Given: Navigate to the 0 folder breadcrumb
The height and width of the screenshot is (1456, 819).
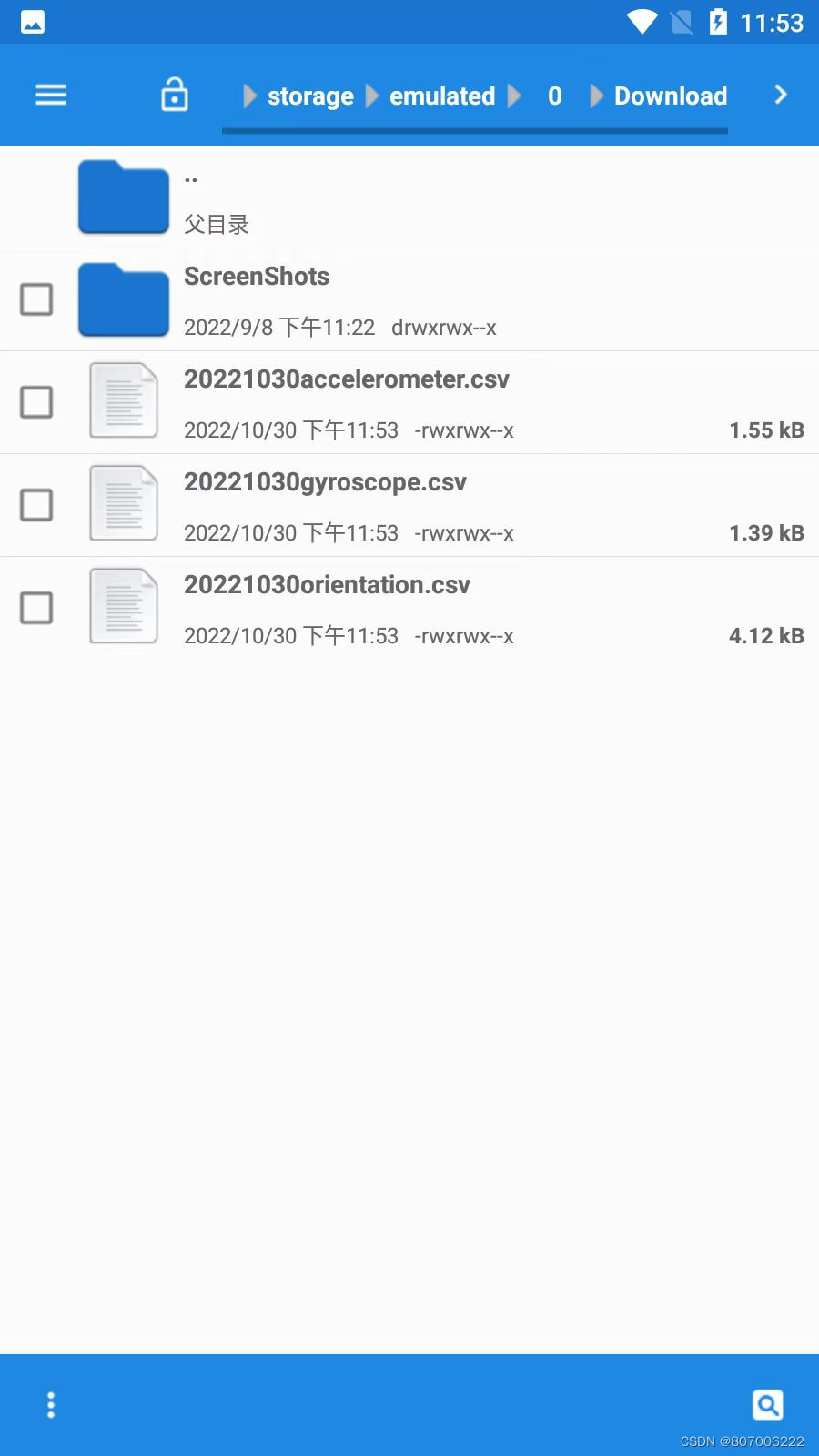Looking at the screenshot, I should tap(555, 96).
